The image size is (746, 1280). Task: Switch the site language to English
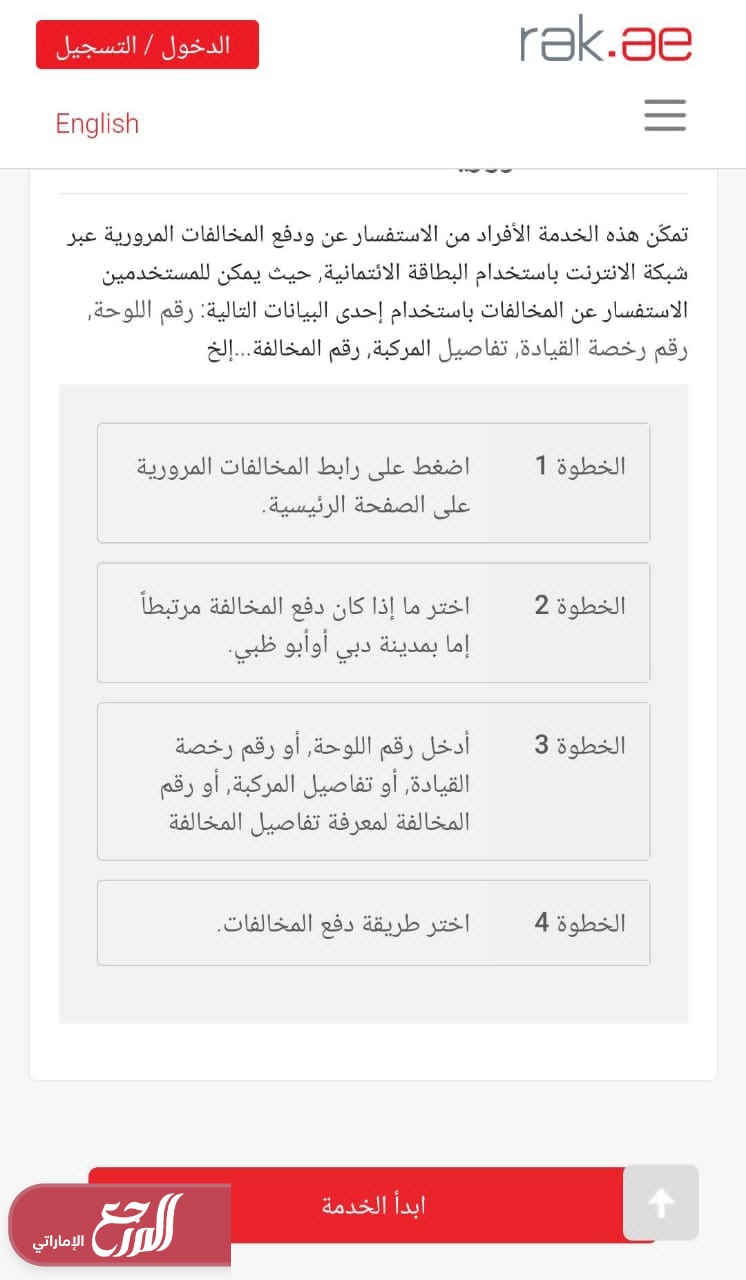tap(97, 124)
